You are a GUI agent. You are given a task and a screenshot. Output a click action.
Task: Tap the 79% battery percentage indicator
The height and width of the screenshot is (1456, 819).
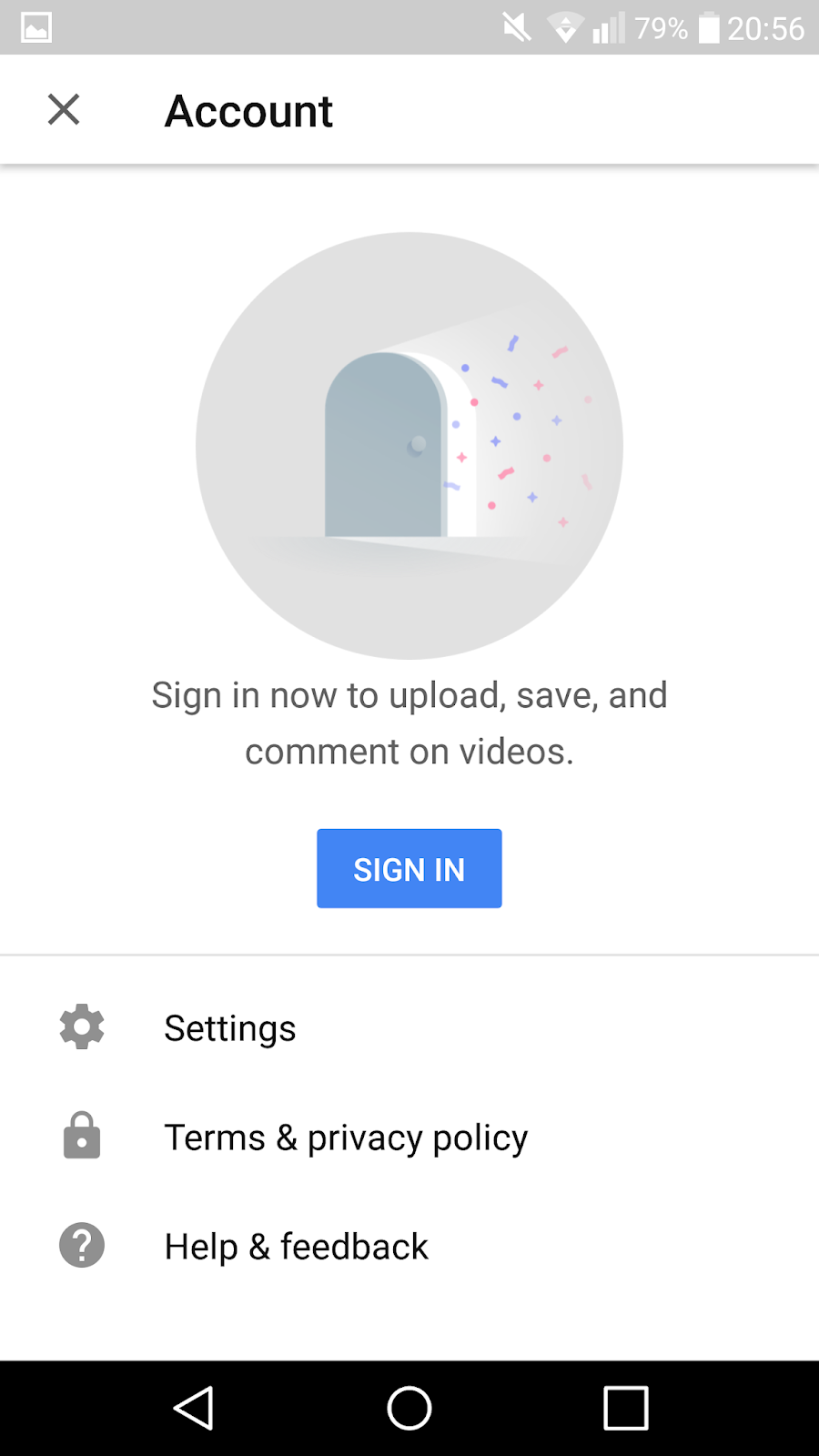[662, 26]
